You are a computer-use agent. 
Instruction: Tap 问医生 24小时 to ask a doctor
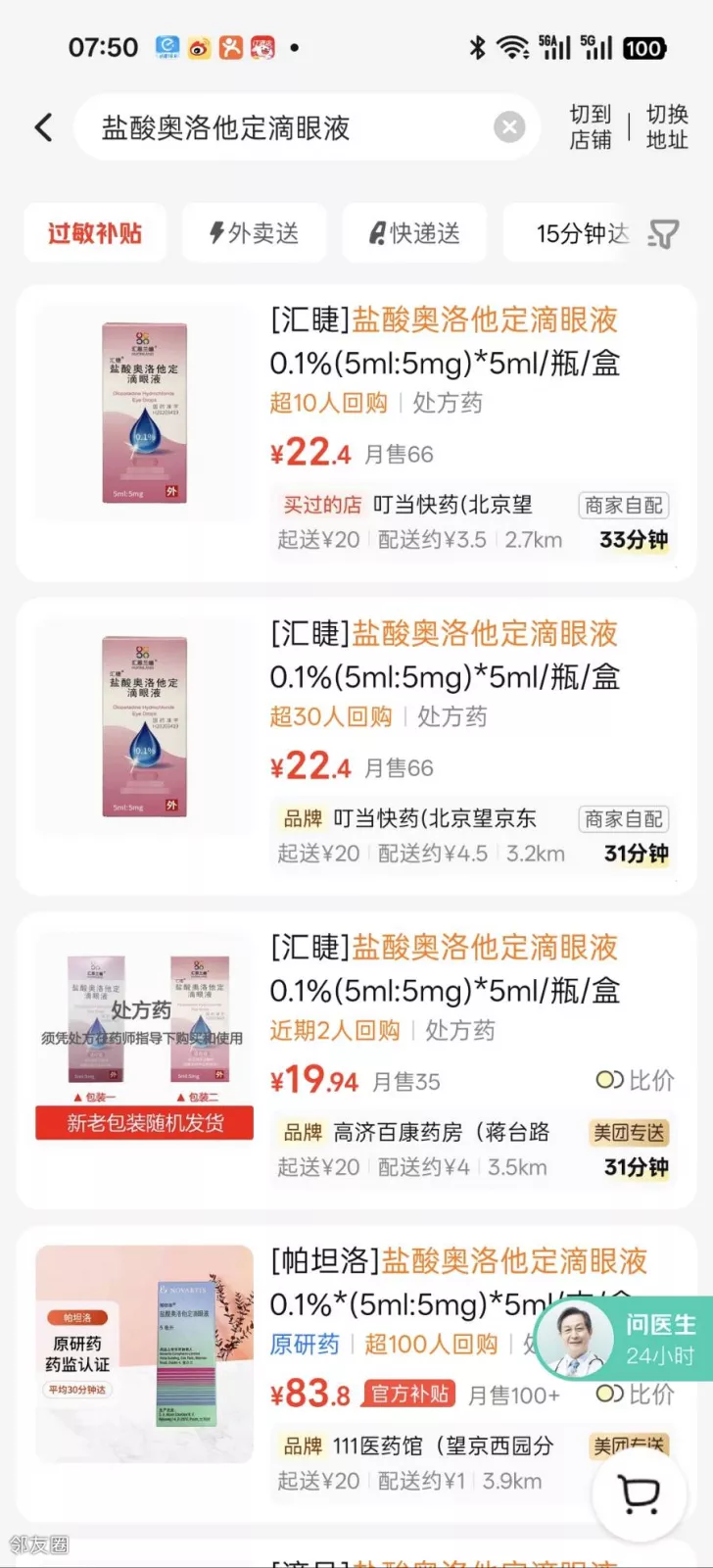pos(627,1340)
